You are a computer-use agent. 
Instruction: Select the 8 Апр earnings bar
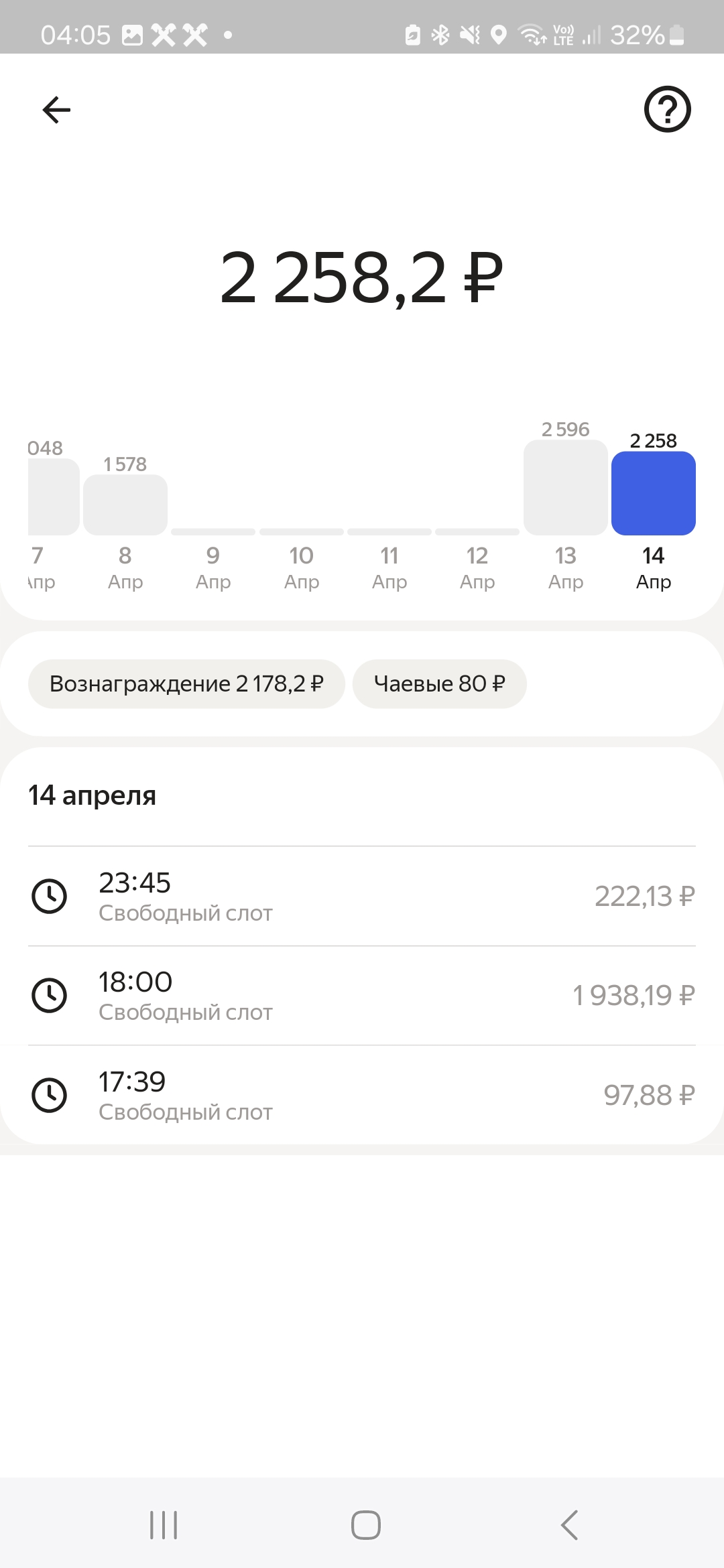click(125, 505)
